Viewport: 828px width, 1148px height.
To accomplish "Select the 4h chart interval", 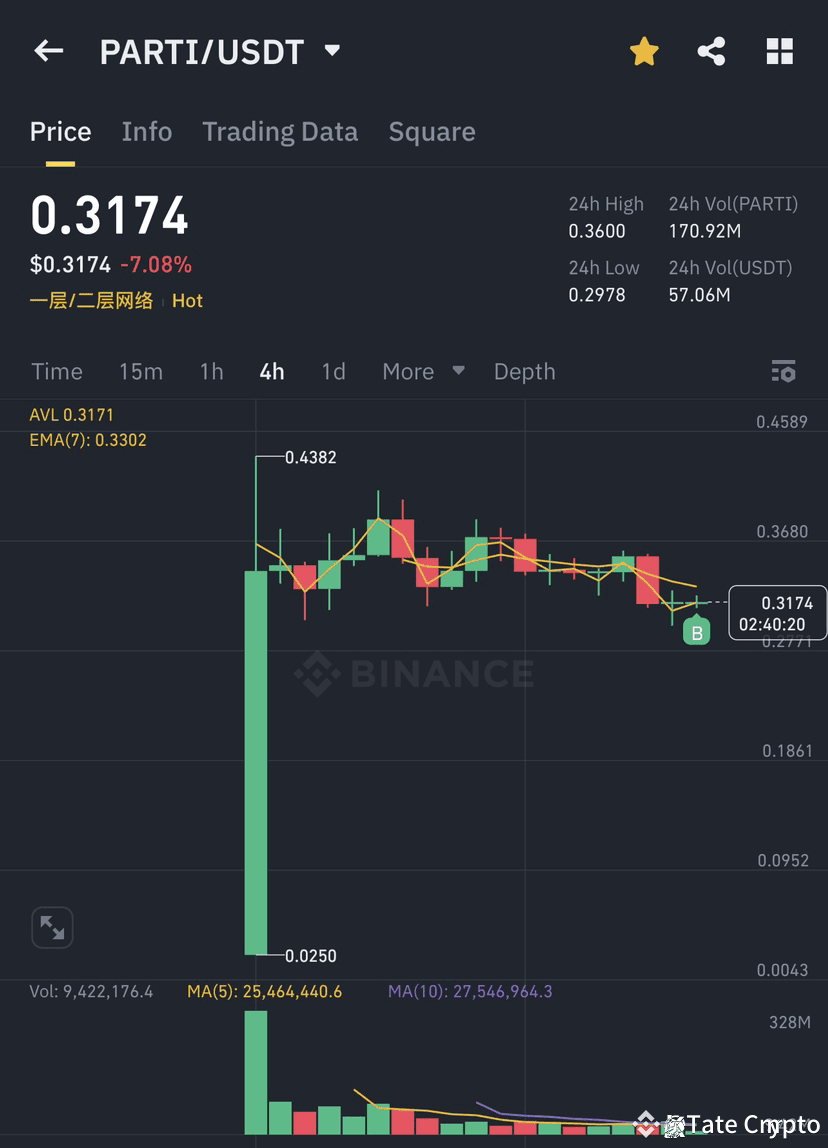I will coord(272,372).
